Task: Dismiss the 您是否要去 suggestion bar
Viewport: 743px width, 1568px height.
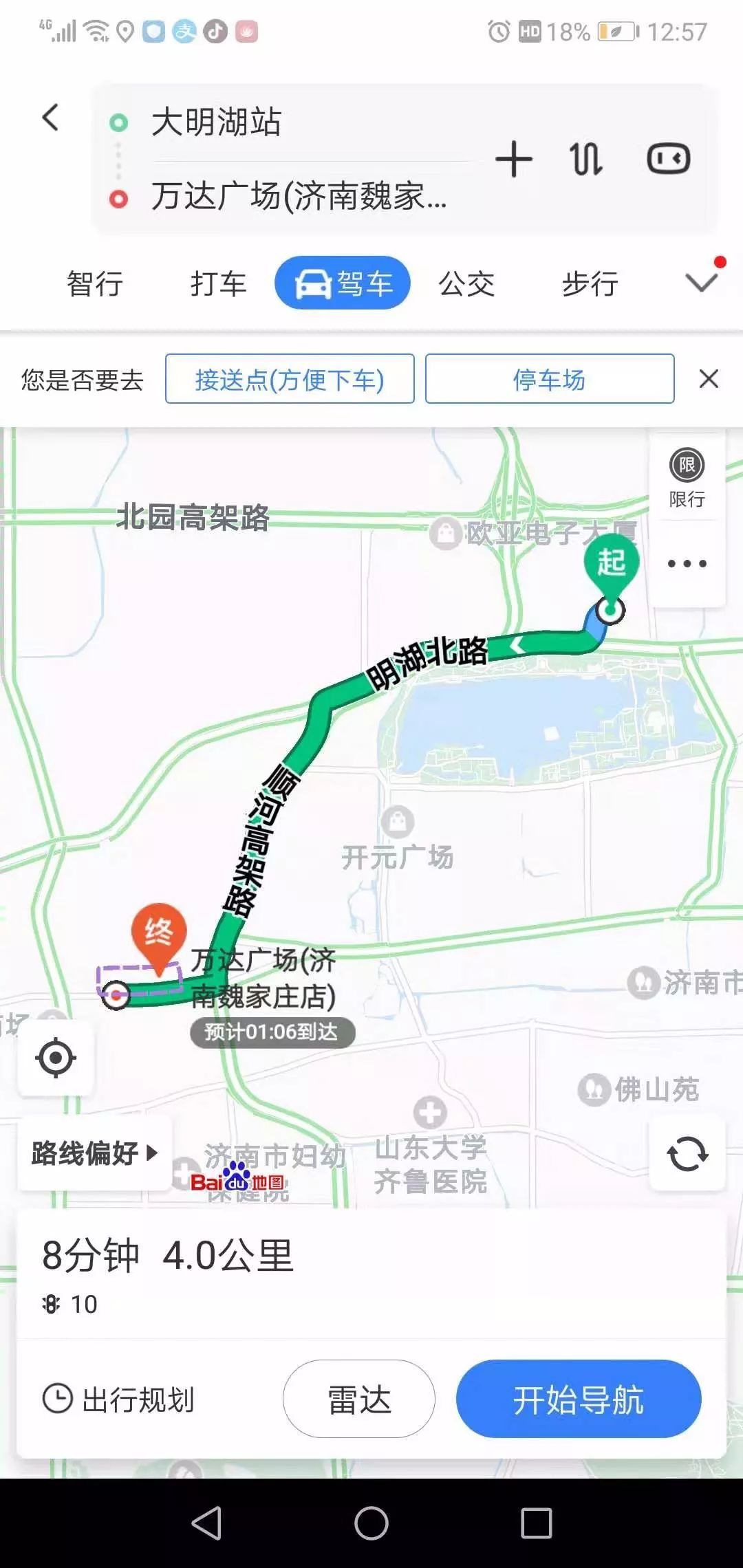Action: click(709, 379)
